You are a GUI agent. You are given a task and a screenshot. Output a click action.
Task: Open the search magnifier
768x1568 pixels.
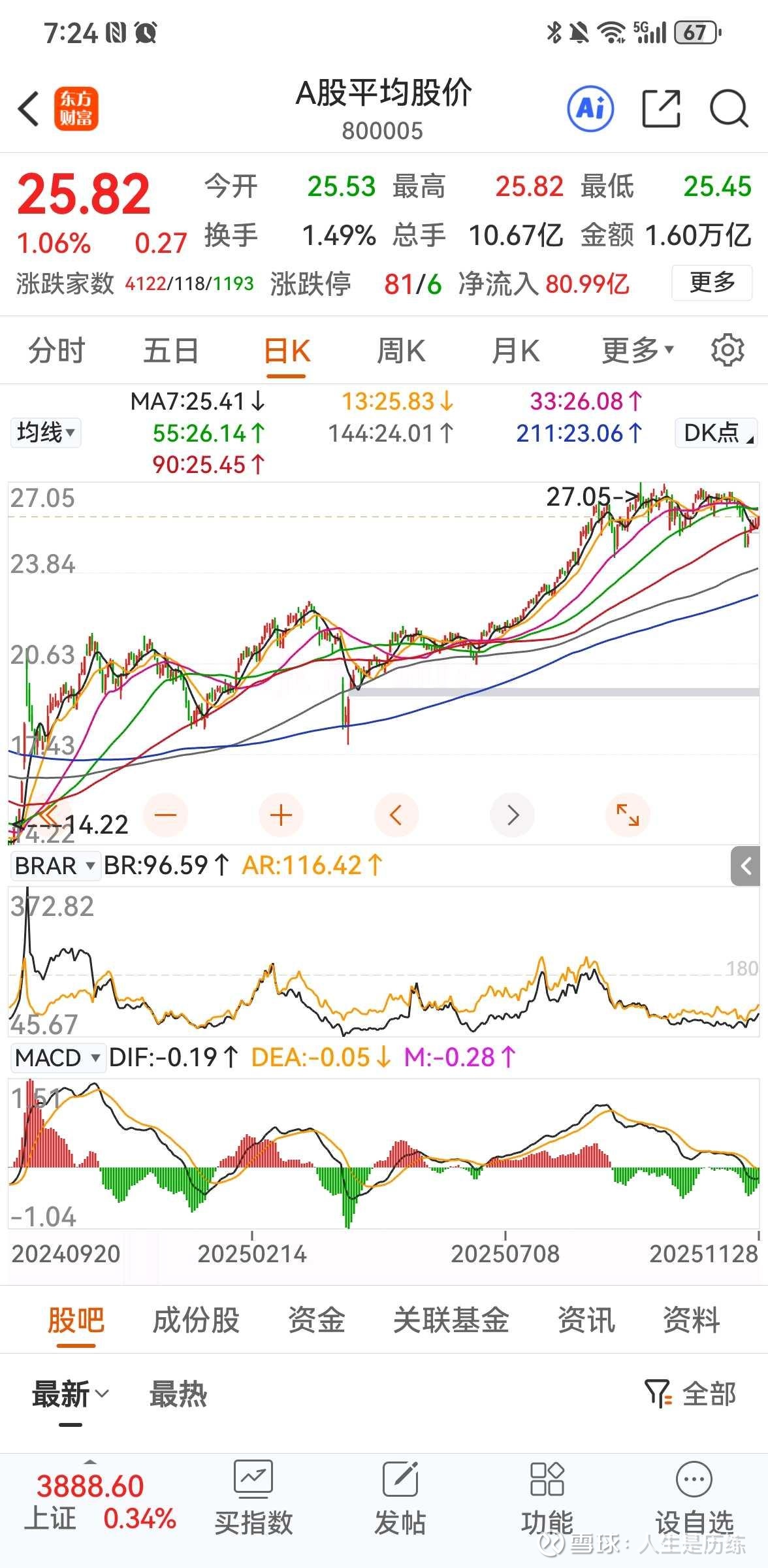(728, 108)
